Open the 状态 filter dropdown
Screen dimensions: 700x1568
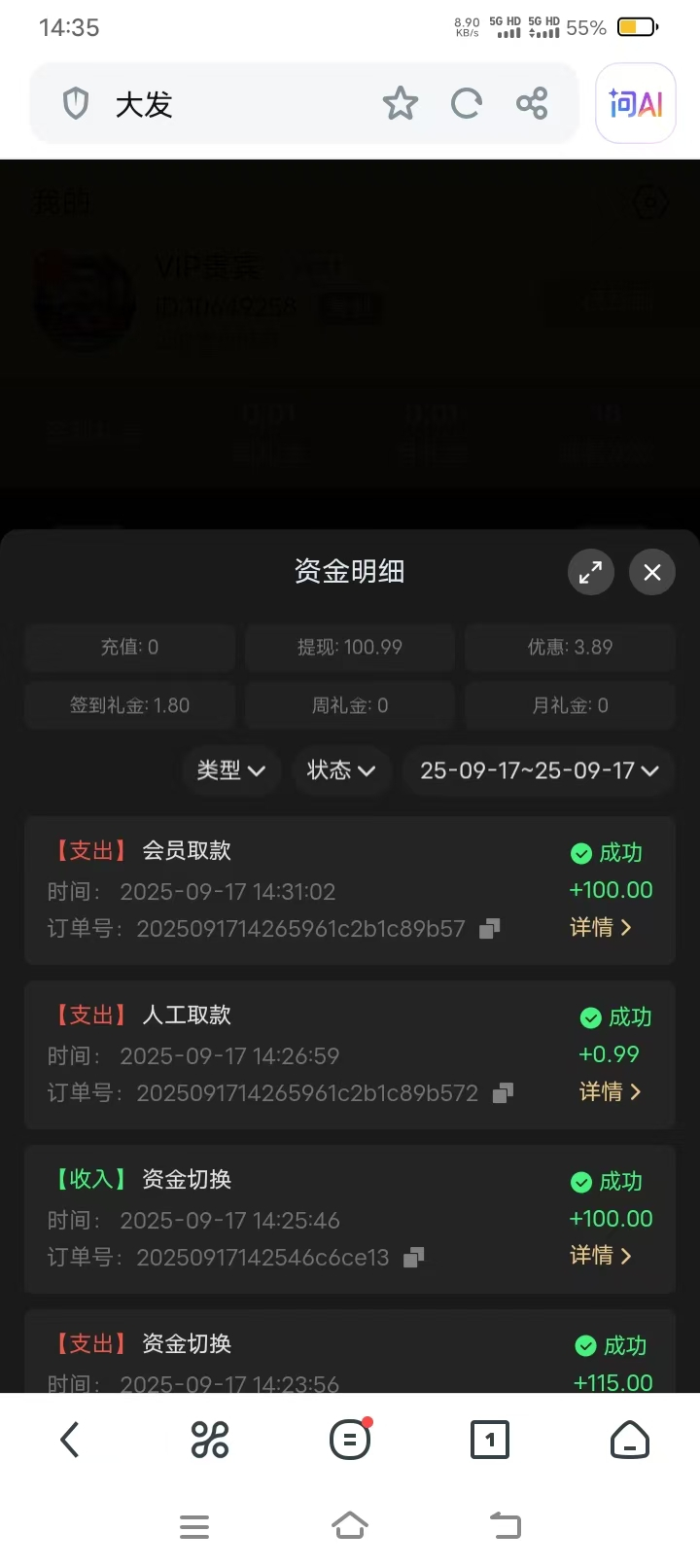[340, 770]
